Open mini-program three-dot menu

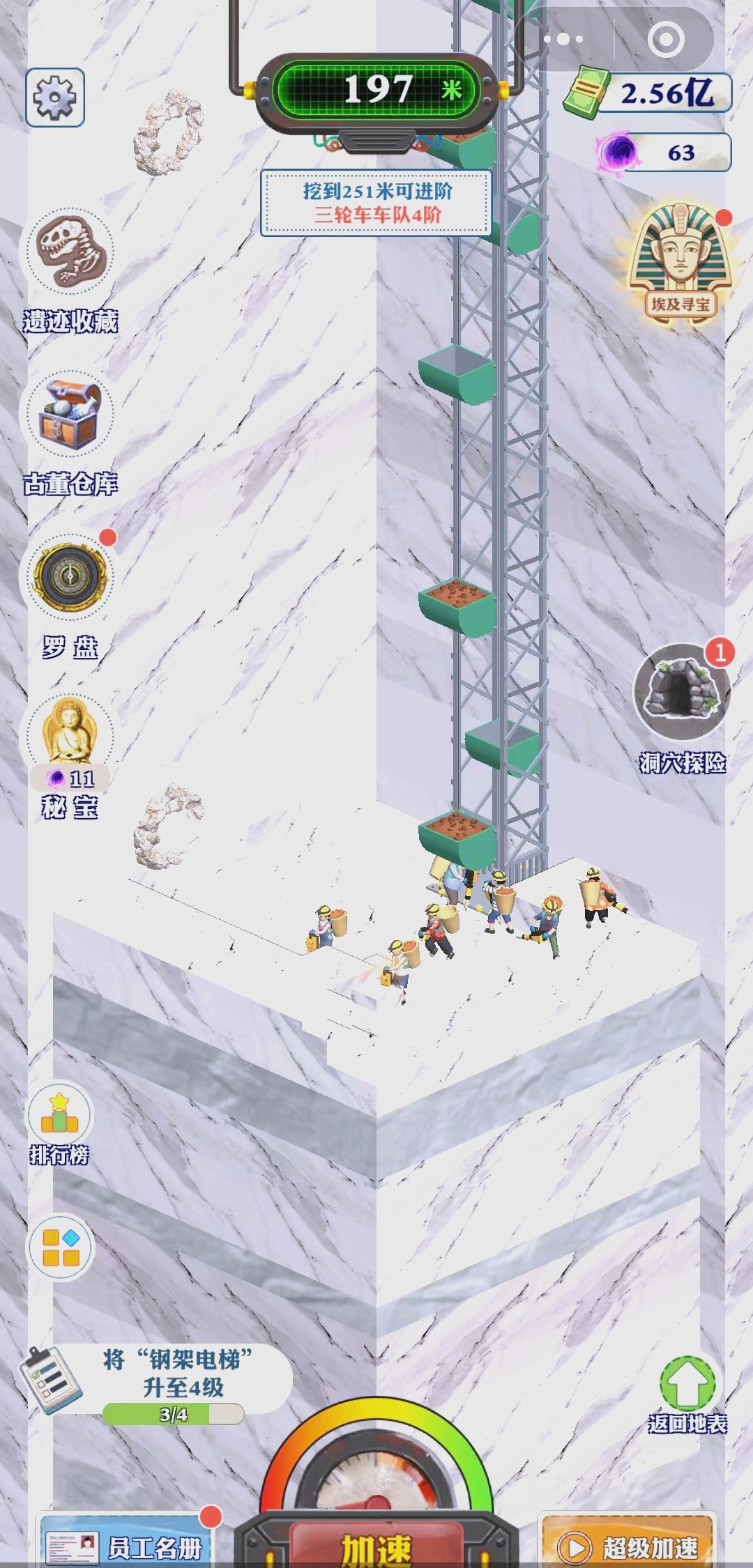(x=563, y=40)
